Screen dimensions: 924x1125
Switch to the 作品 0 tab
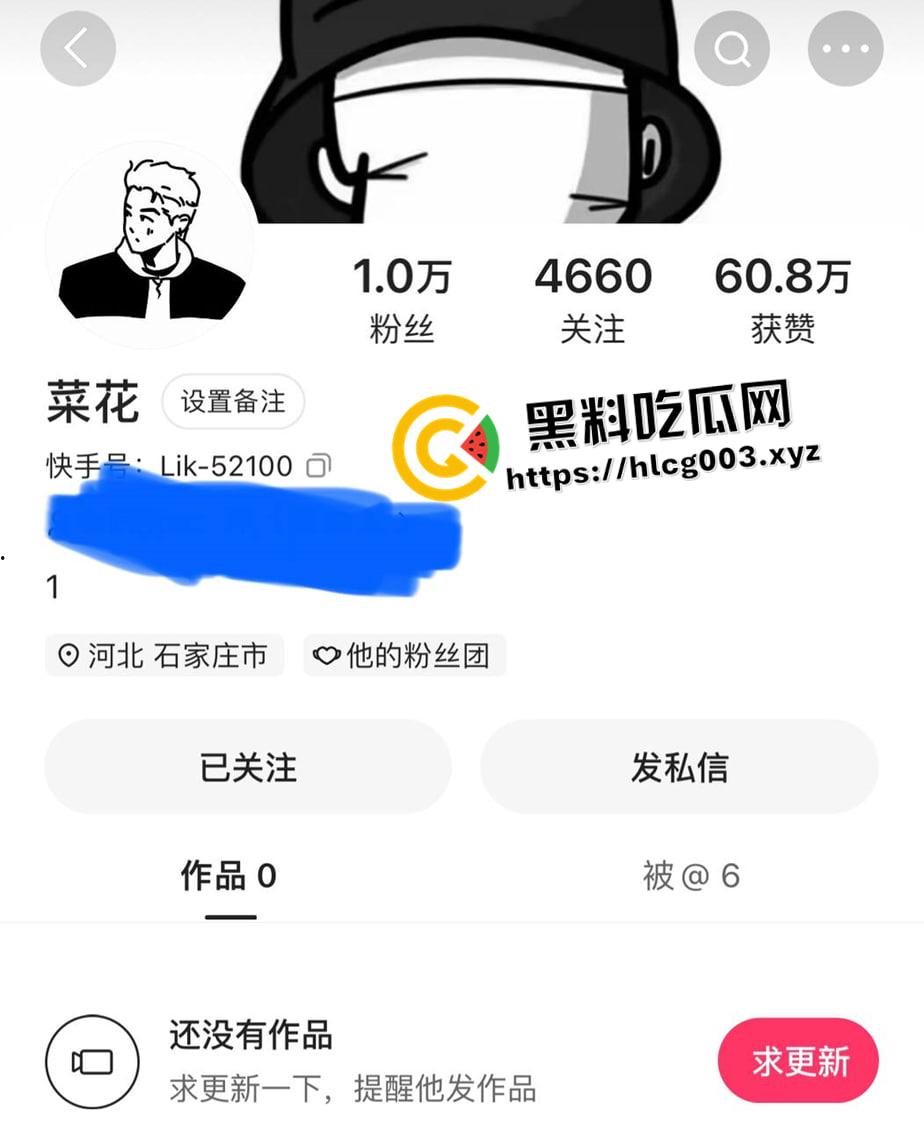[x=230, y=877]
